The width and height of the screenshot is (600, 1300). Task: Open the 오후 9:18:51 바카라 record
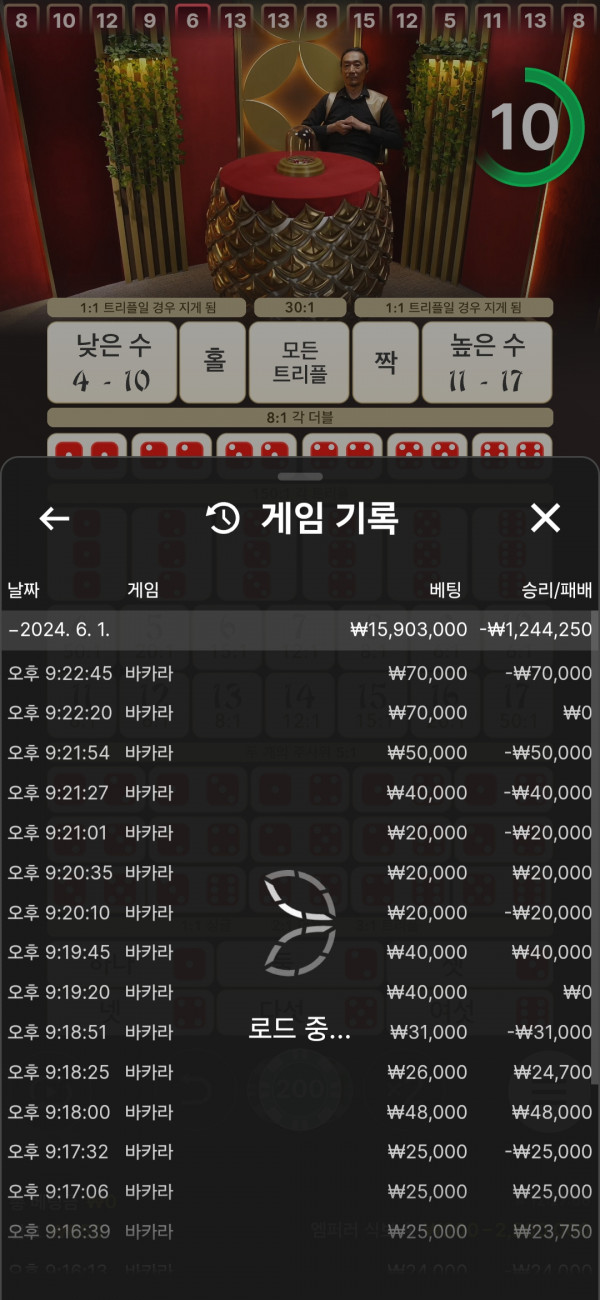click(298, 1032)
